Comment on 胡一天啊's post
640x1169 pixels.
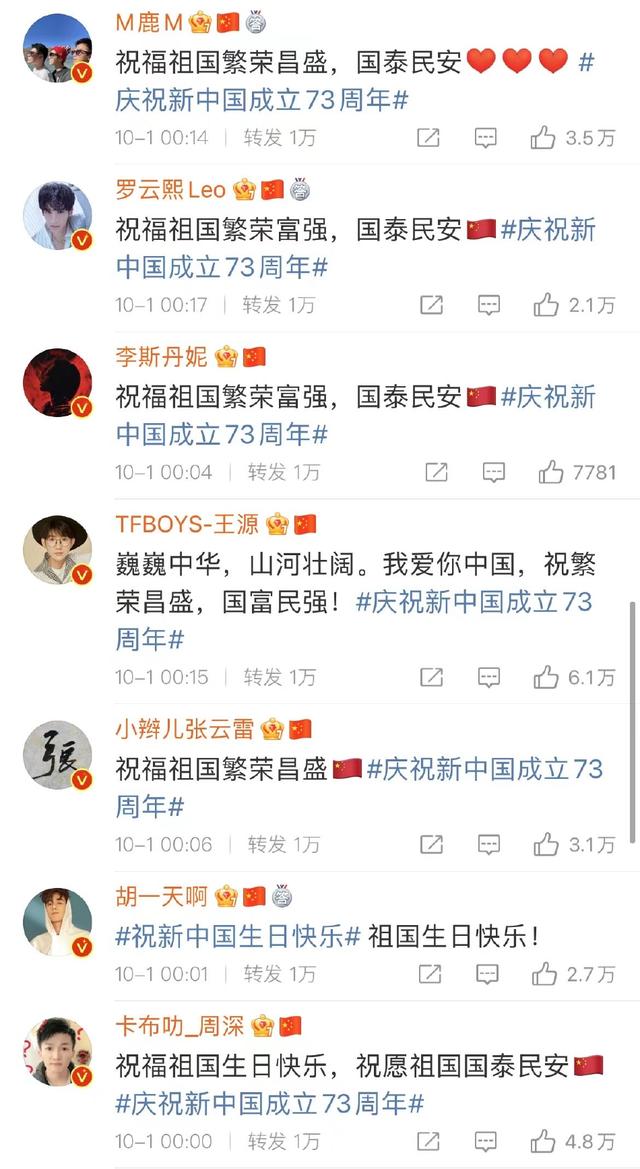click(x=487, y=973)
